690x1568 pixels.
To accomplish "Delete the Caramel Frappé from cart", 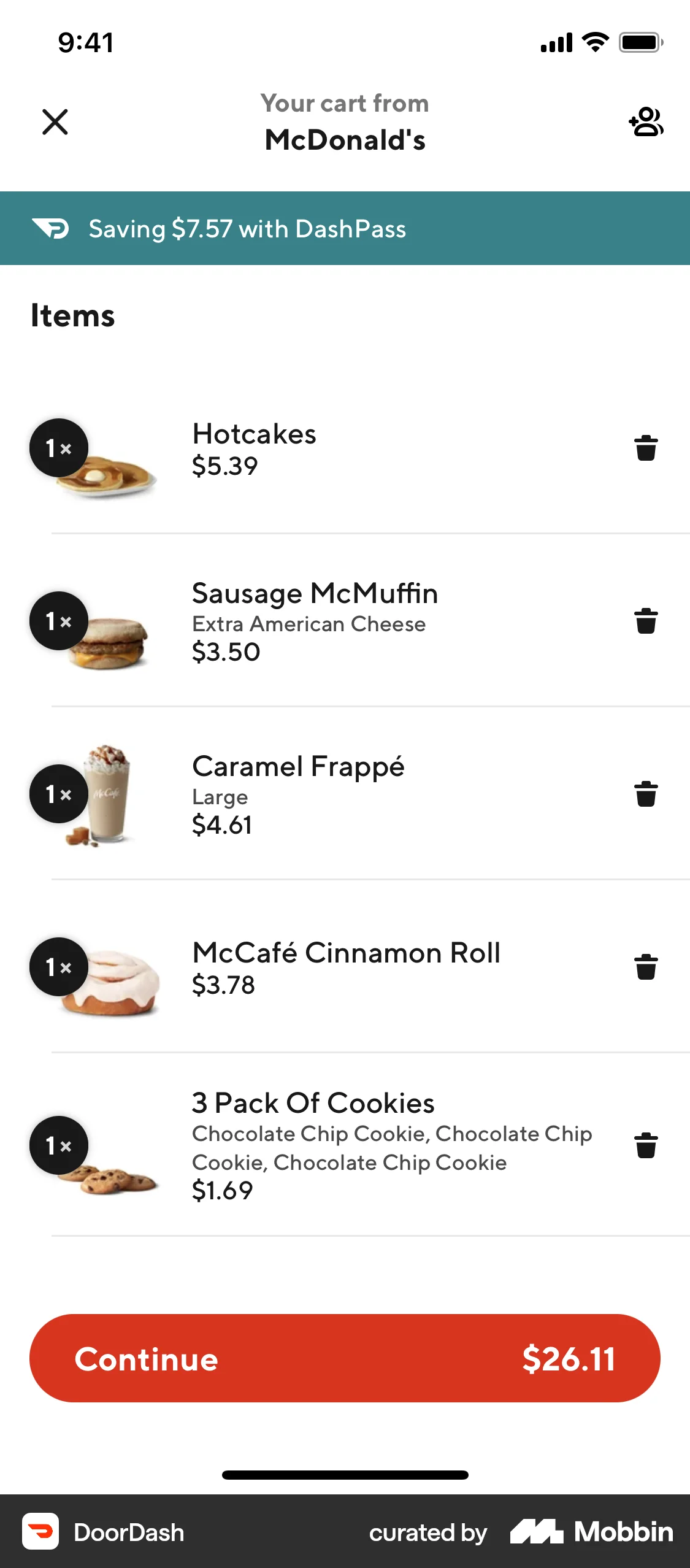I will (x=645, y=793).
